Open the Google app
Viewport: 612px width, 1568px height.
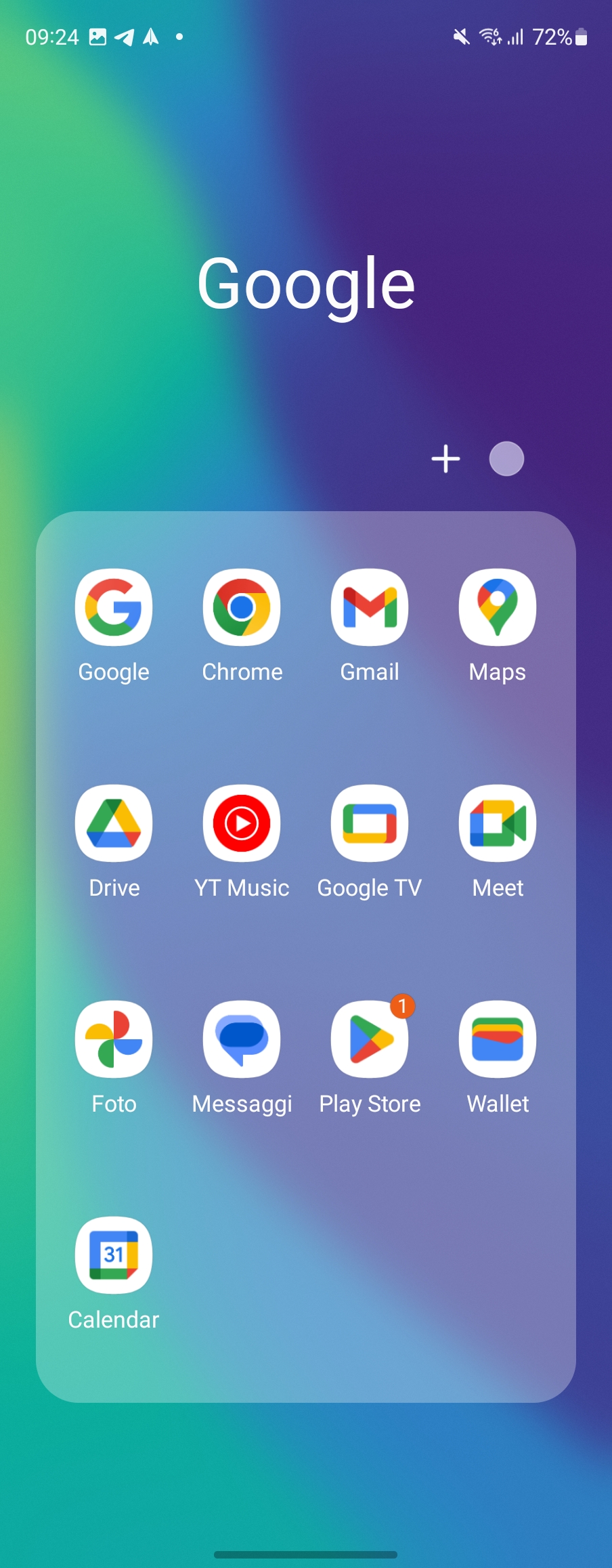(x=114, y=607)
